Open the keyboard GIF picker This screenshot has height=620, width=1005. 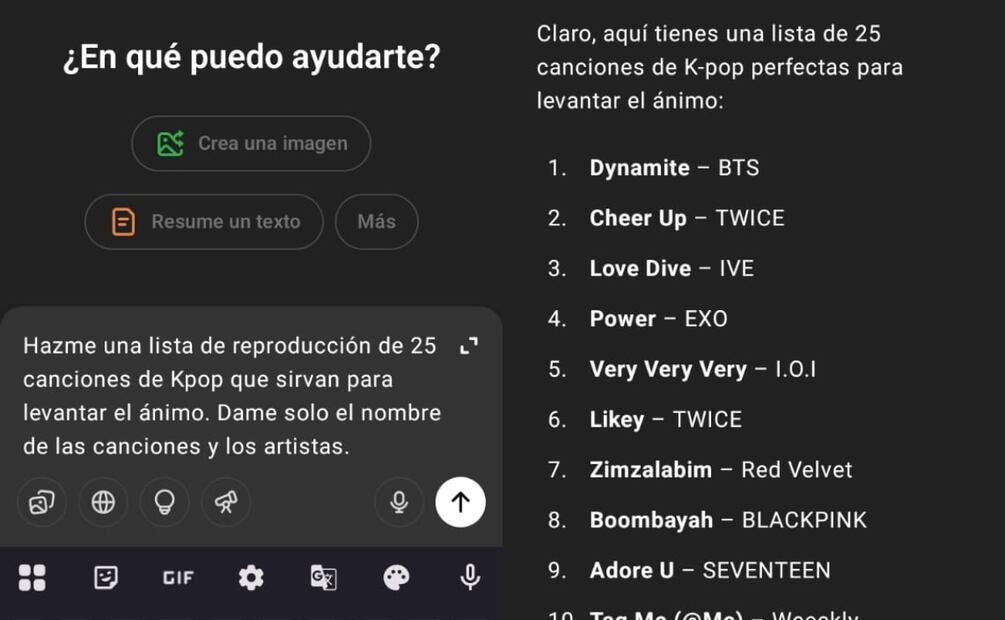coord(178,577)
